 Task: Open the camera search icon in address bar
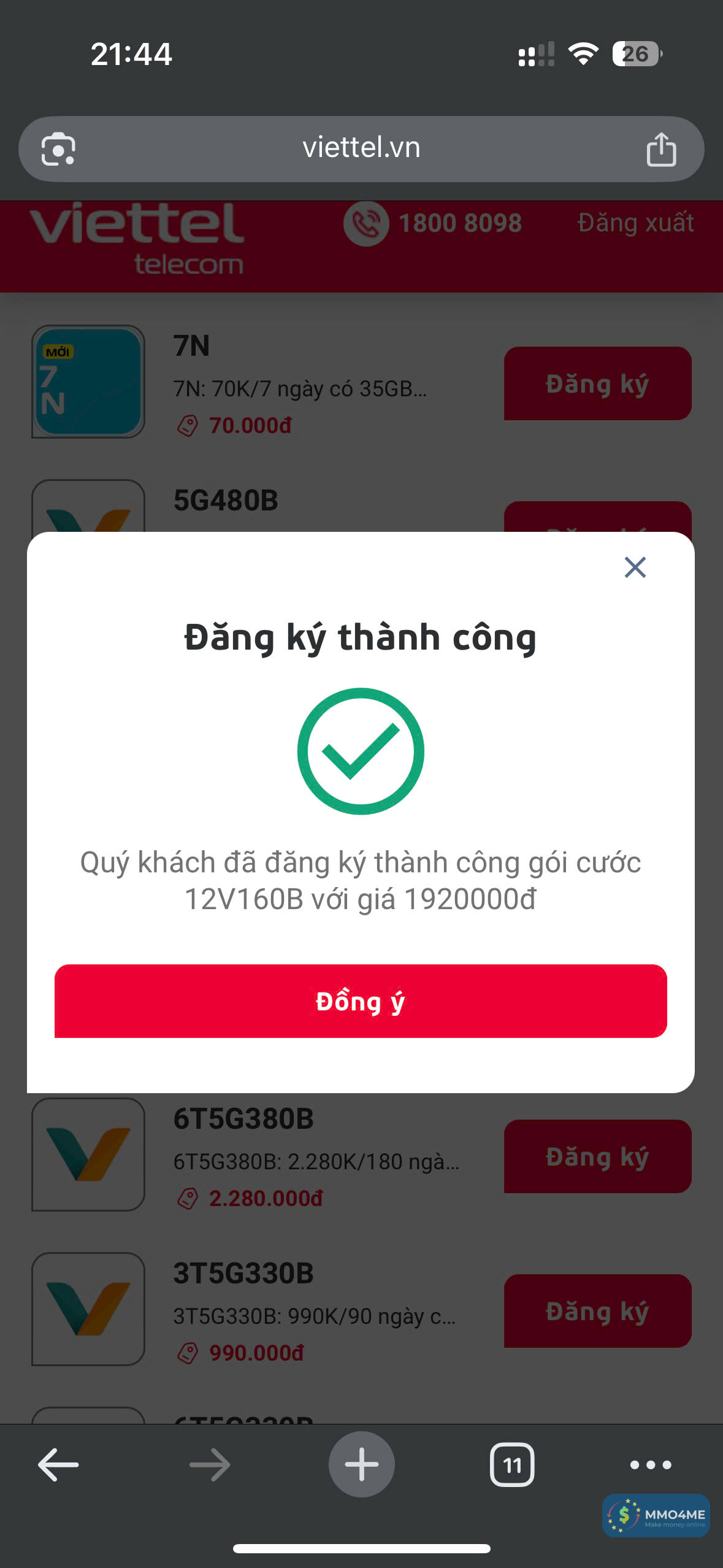[58, 149]
